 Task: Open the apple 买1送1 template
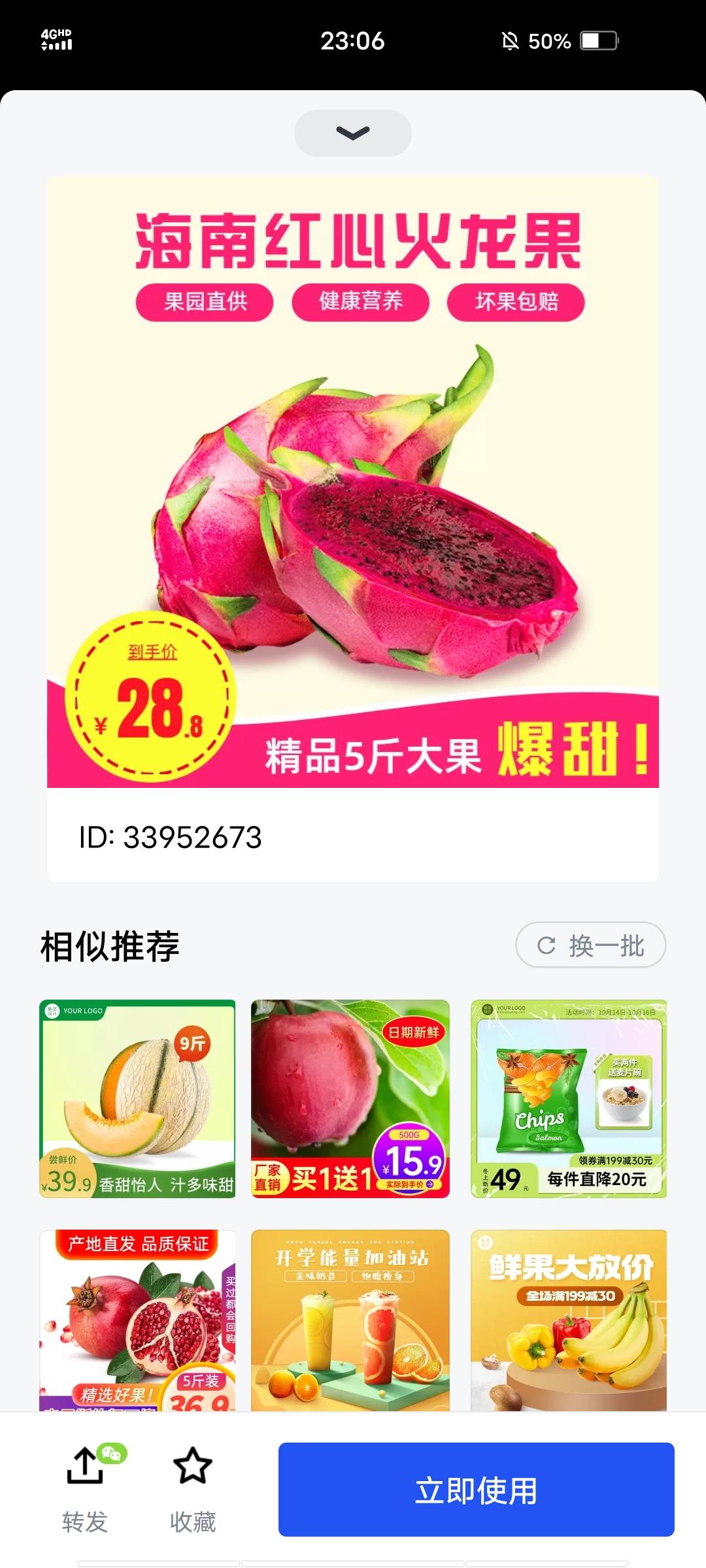click(350, 1098)
